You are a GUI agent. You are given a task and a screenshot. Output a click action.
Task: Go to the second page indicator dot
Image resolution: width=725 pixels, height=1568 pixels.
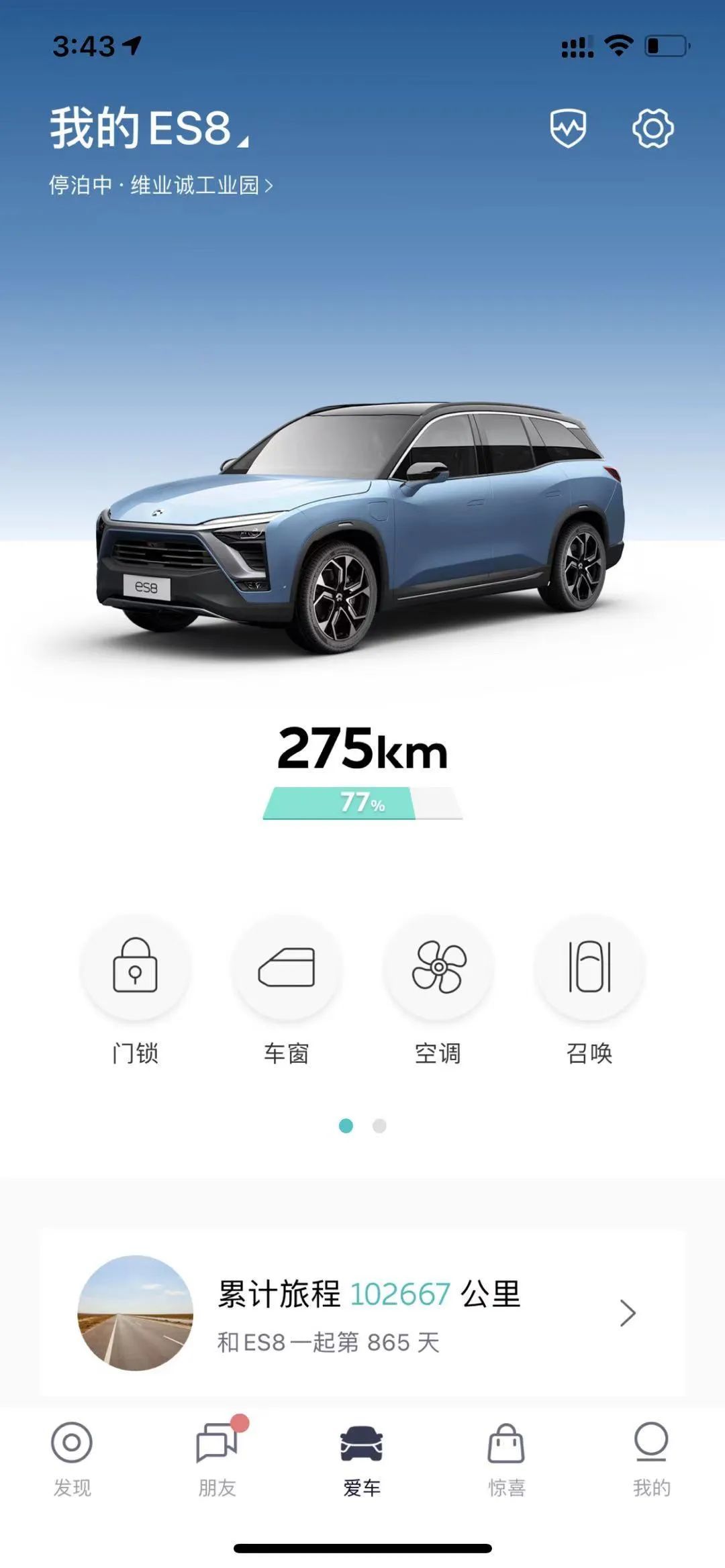[379, 1126]
